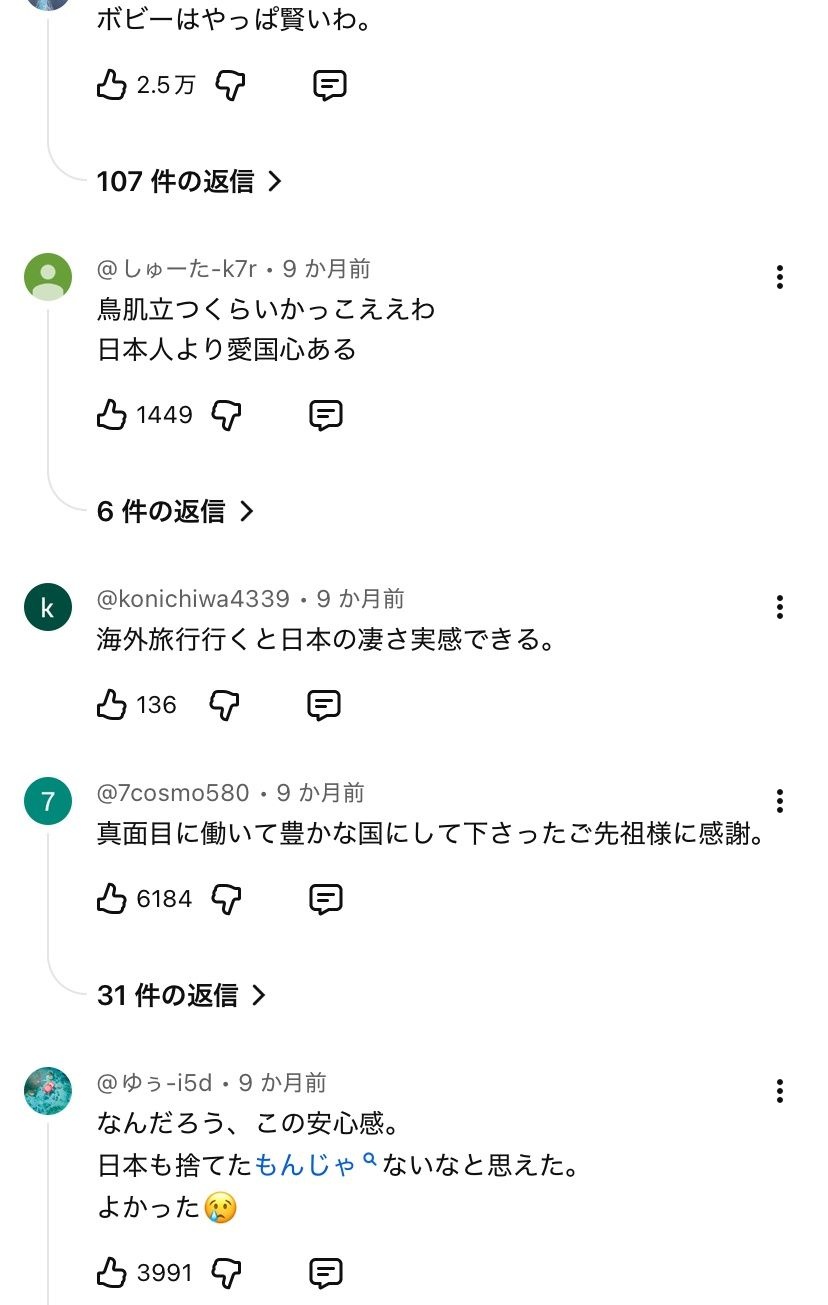Expand the 6 件の返信 replies
Image resolution: width=828 pixels, height=1305 pixels.
tap(175, 511)
